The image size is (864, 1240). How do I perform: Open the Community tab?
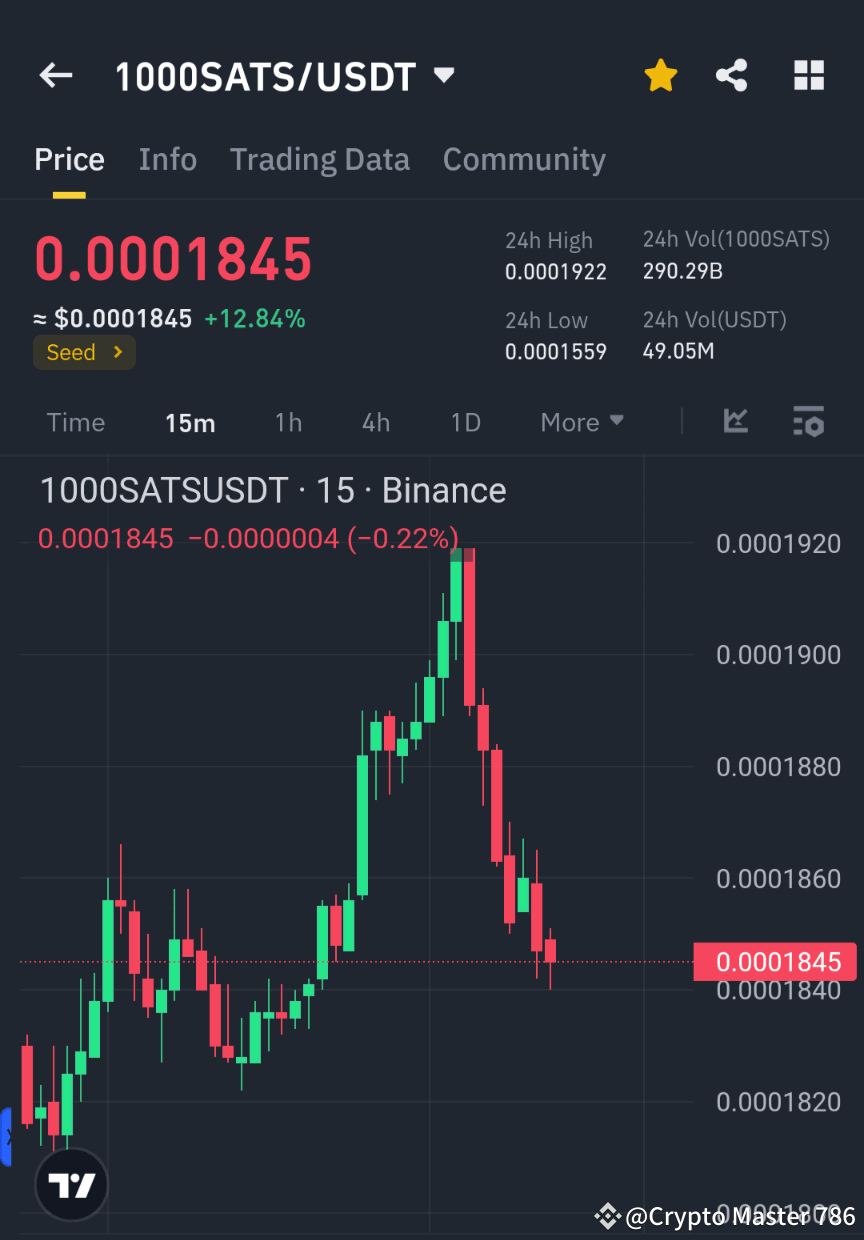click(x=524, y=159)
